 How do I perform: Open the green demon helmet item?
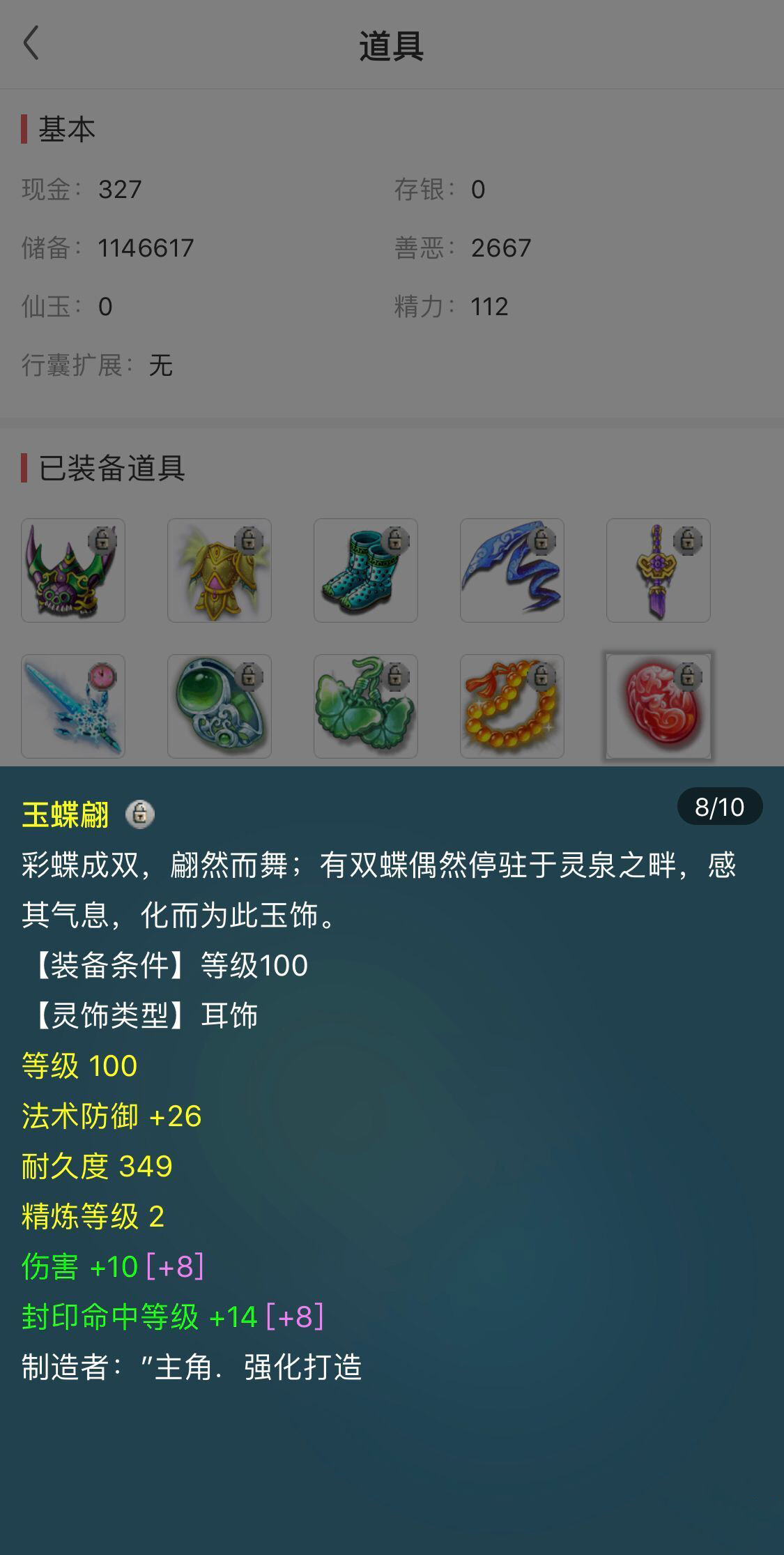(x=73, y=570)
